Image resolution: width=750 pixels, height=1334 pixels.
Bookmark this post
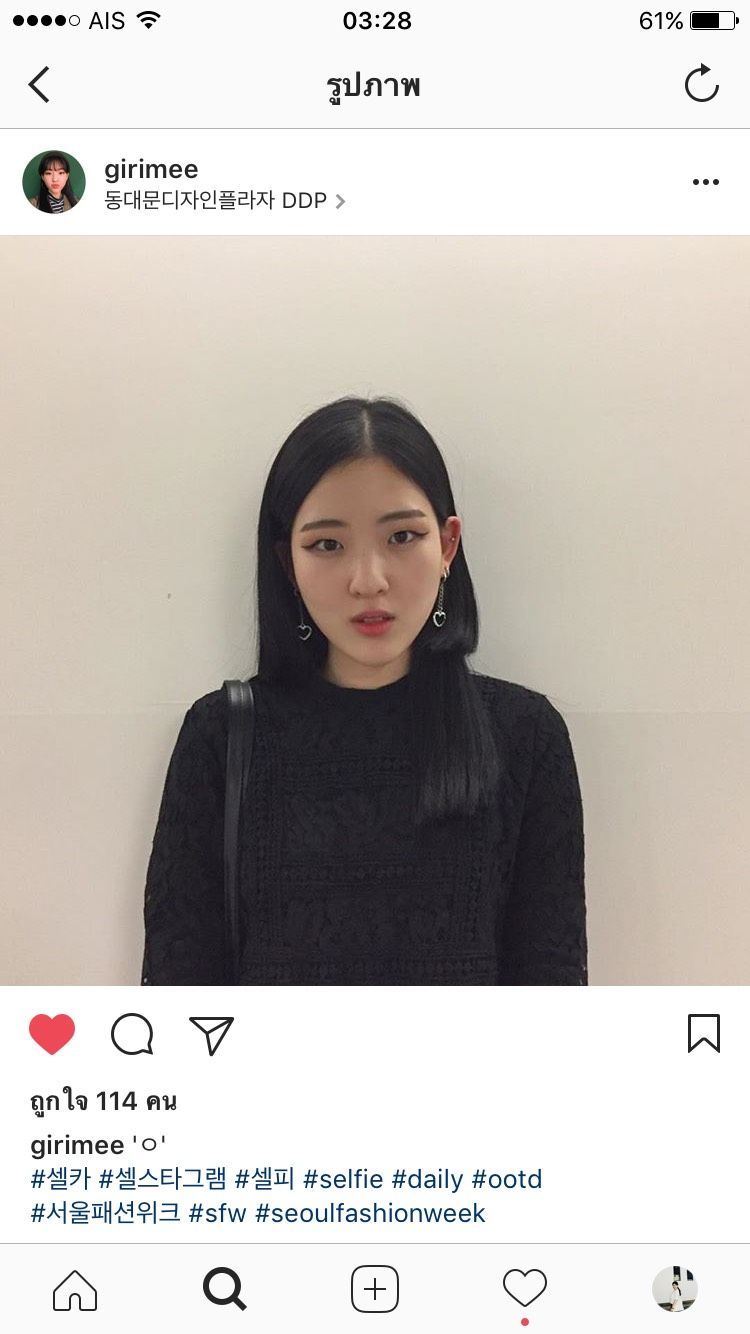703,1034
